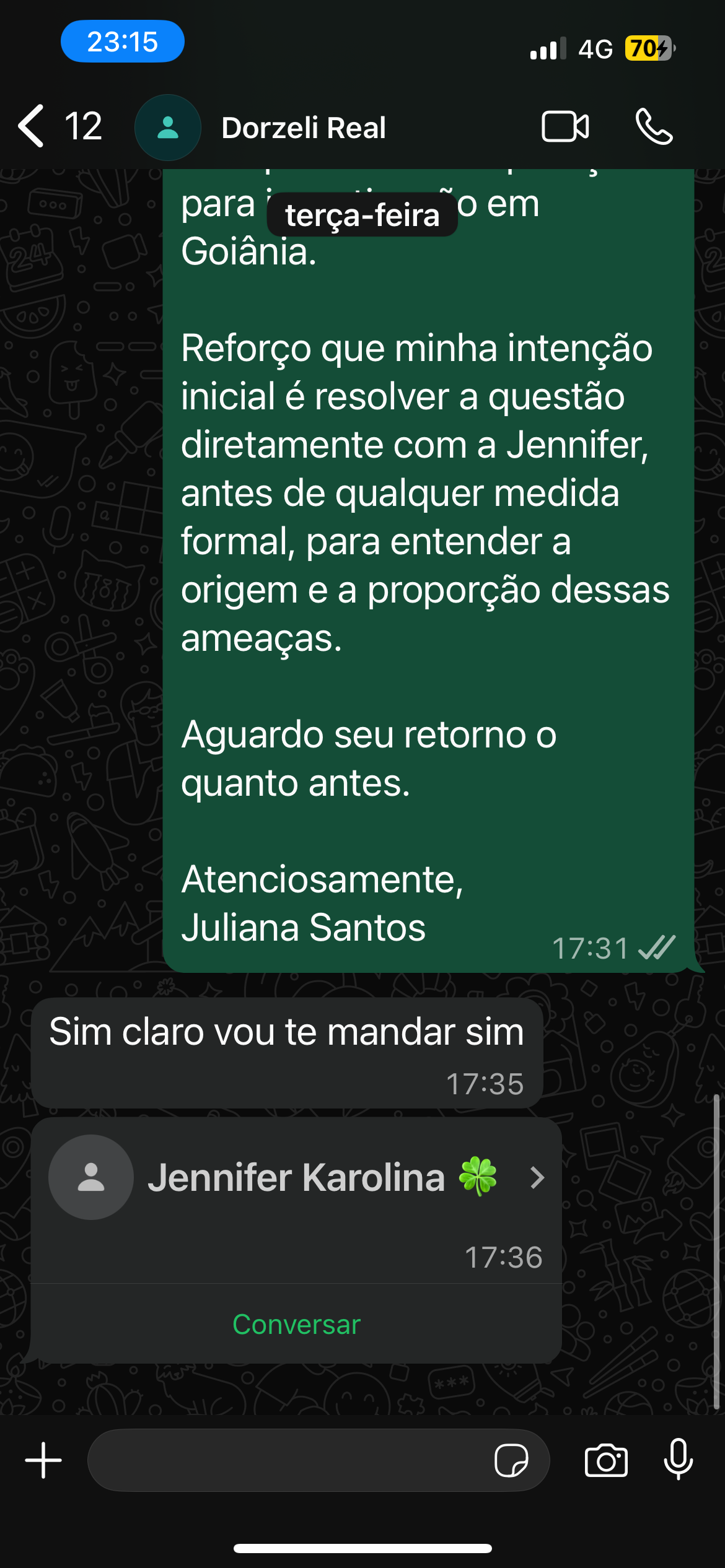Go back to the chat list
This screenshot has height=1568, width=725.
(32, 126)
